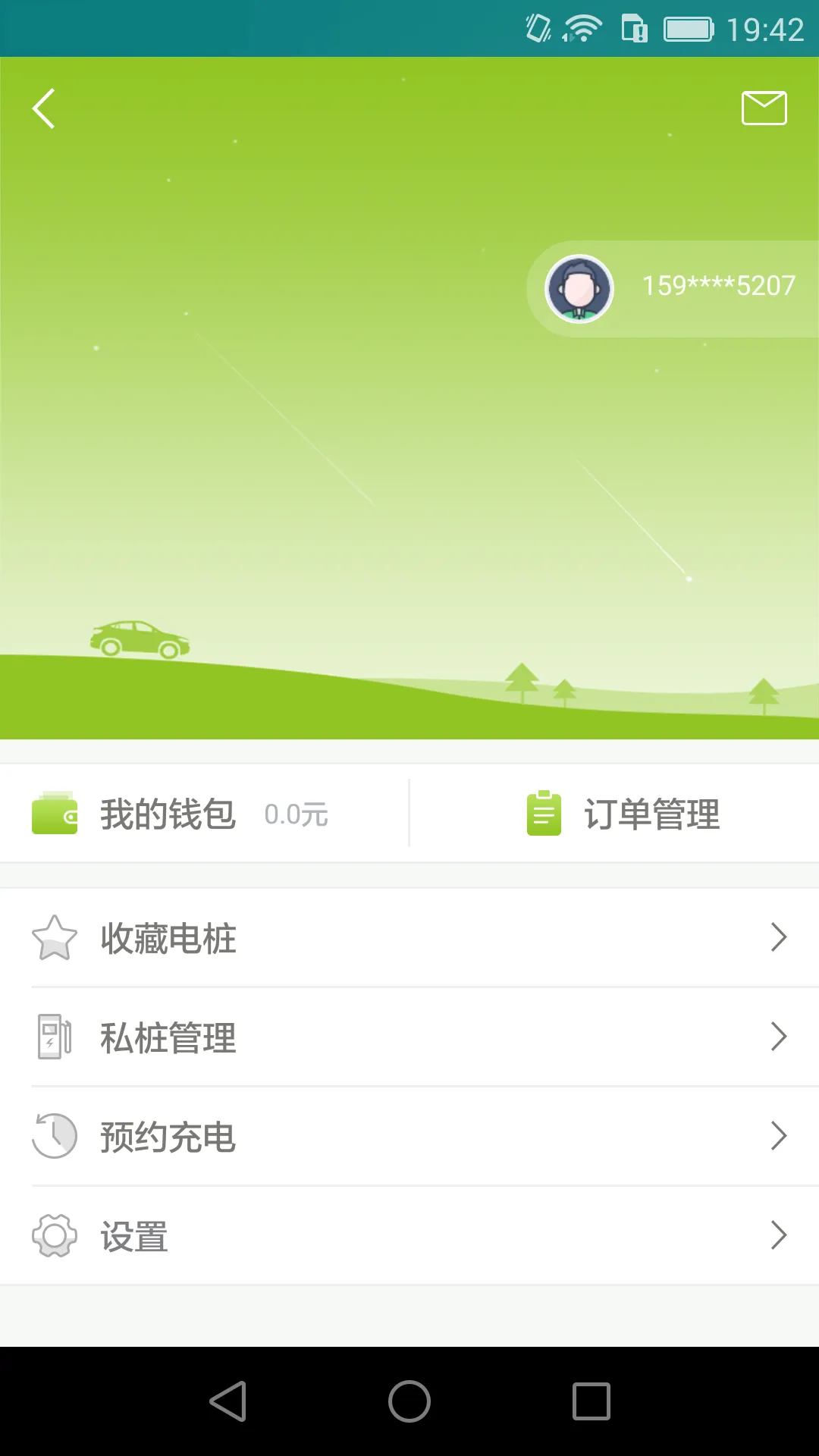Click the charging pile icon beside 私桩管理

pos(54,1037)
